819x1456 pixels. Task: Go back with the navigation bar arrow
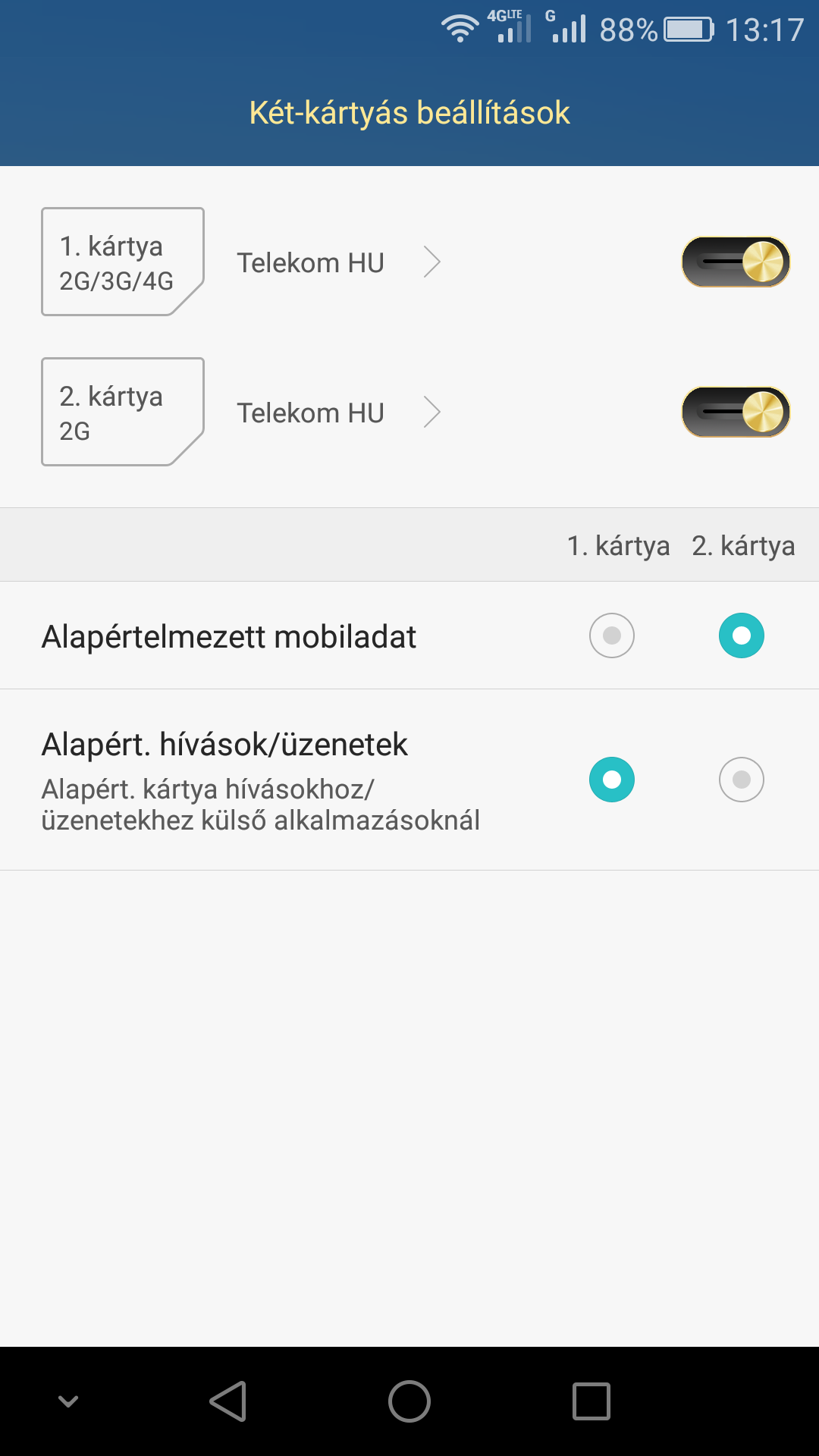tap(228, 1401)
